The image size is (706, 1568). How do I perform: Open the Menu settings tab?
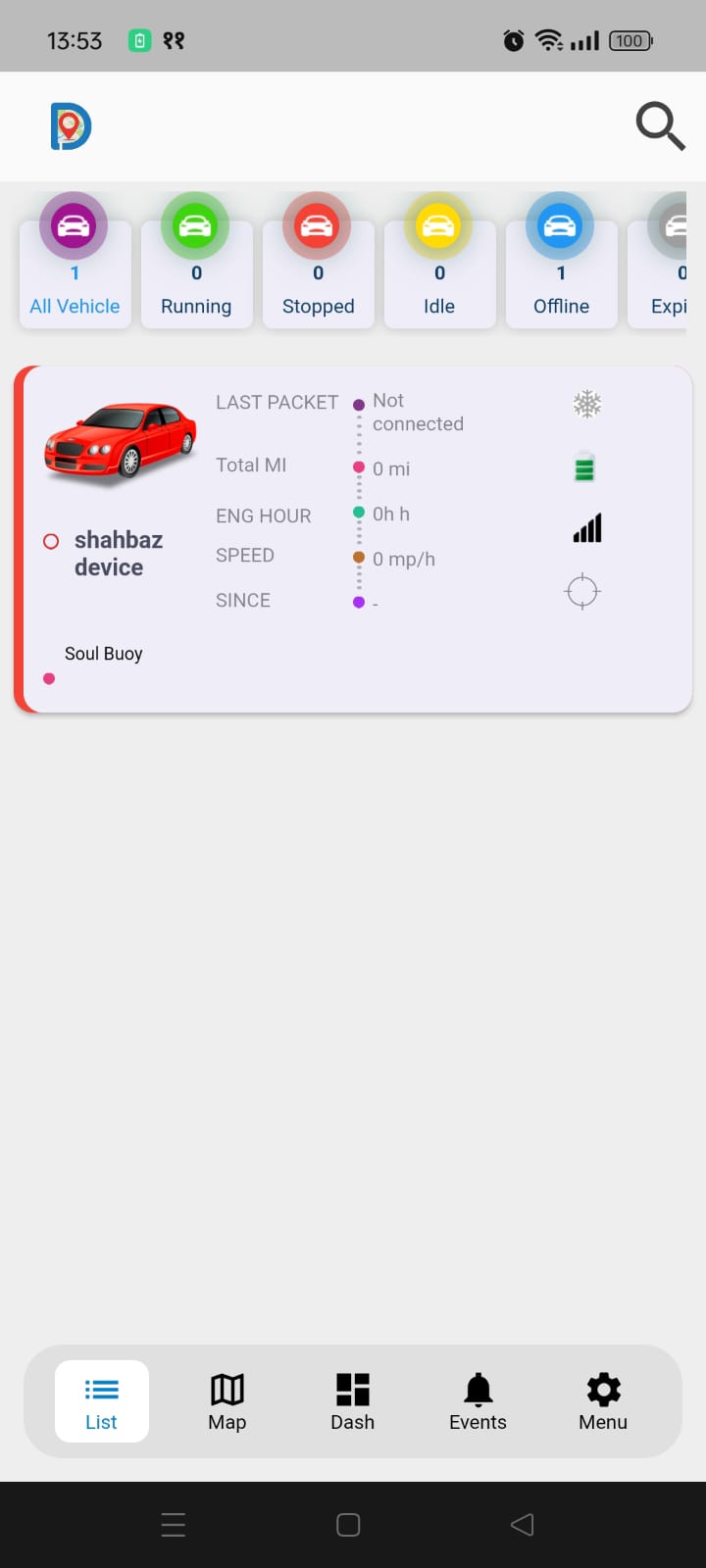tap(603, 1401)
